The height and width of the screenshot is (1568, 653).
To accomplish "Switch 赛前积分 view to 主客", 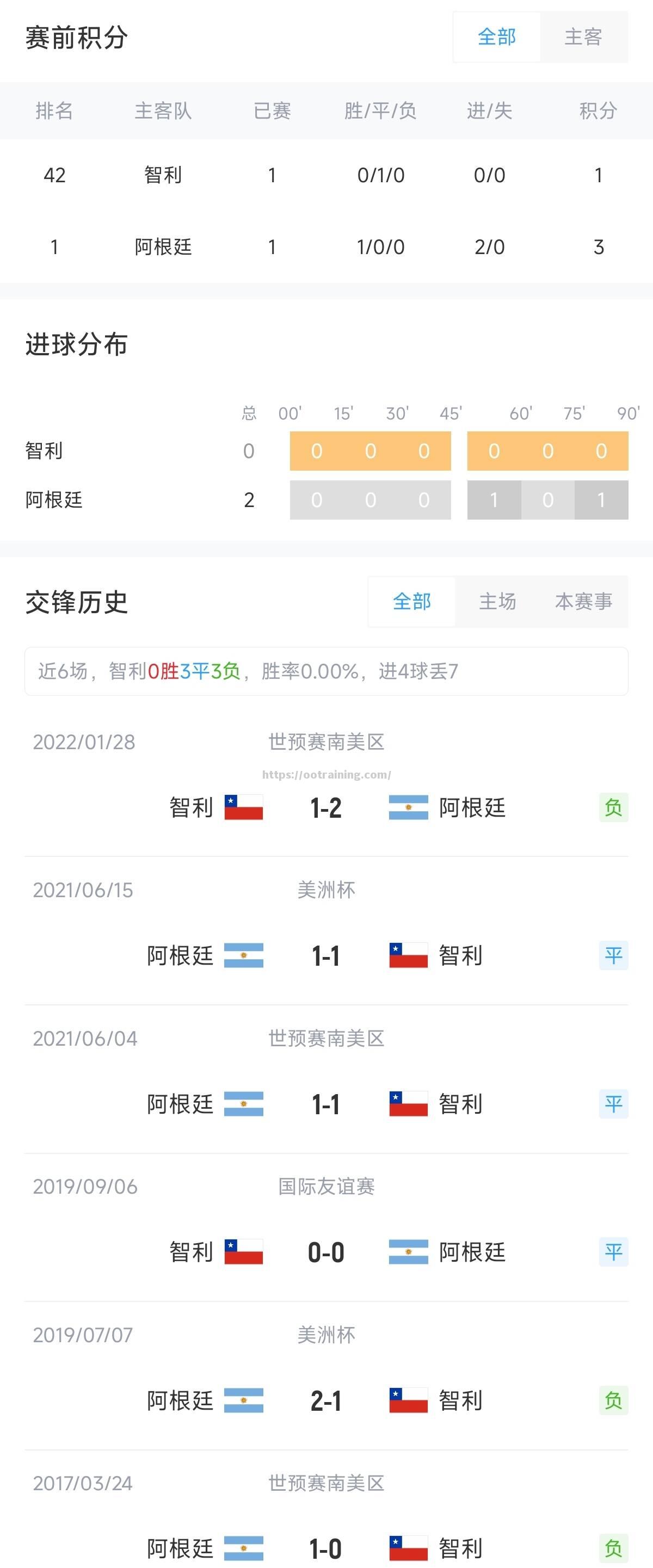I will pos(584,37).
